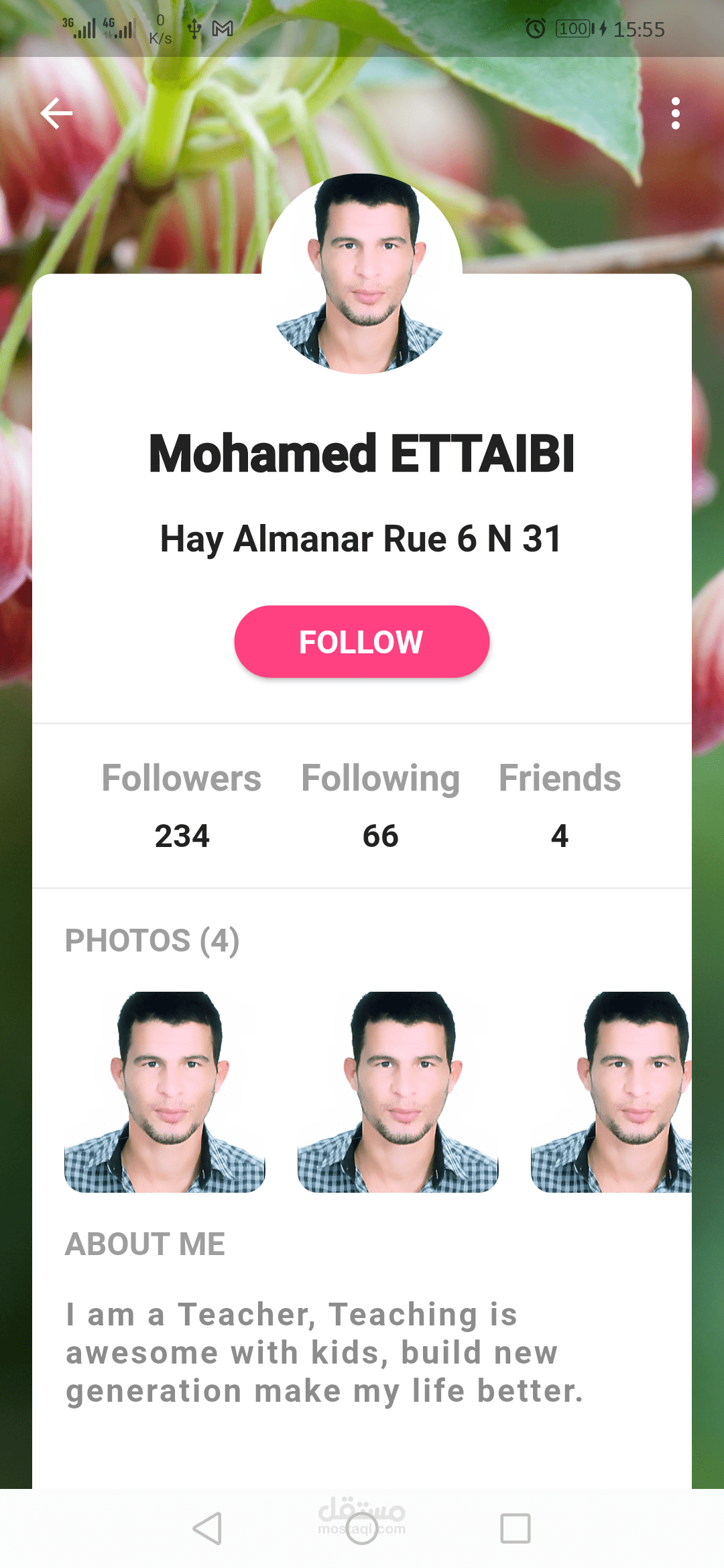
Task: Open the third photo in Photos
Action: pos(611,1092)
